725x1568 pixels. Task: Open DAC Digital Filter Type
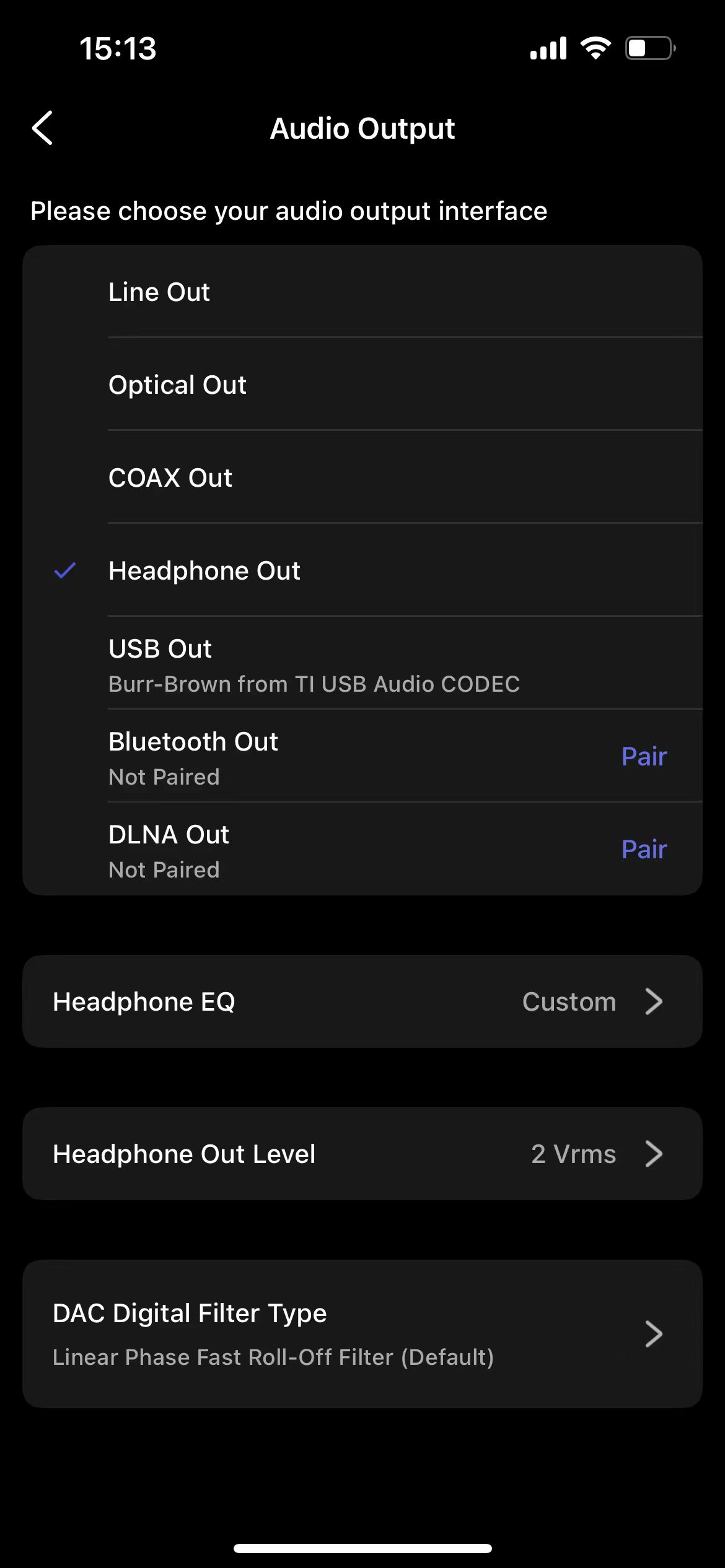362,1333
